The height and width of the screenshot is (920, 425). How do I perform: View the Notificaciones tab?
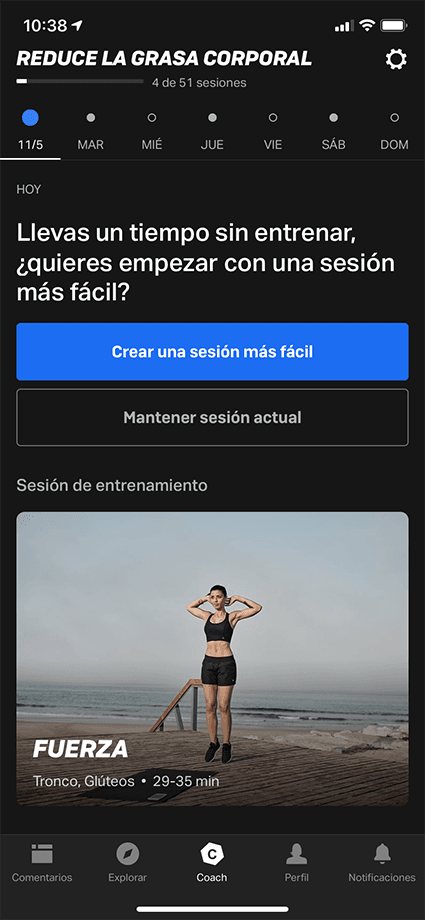[382, 862]
